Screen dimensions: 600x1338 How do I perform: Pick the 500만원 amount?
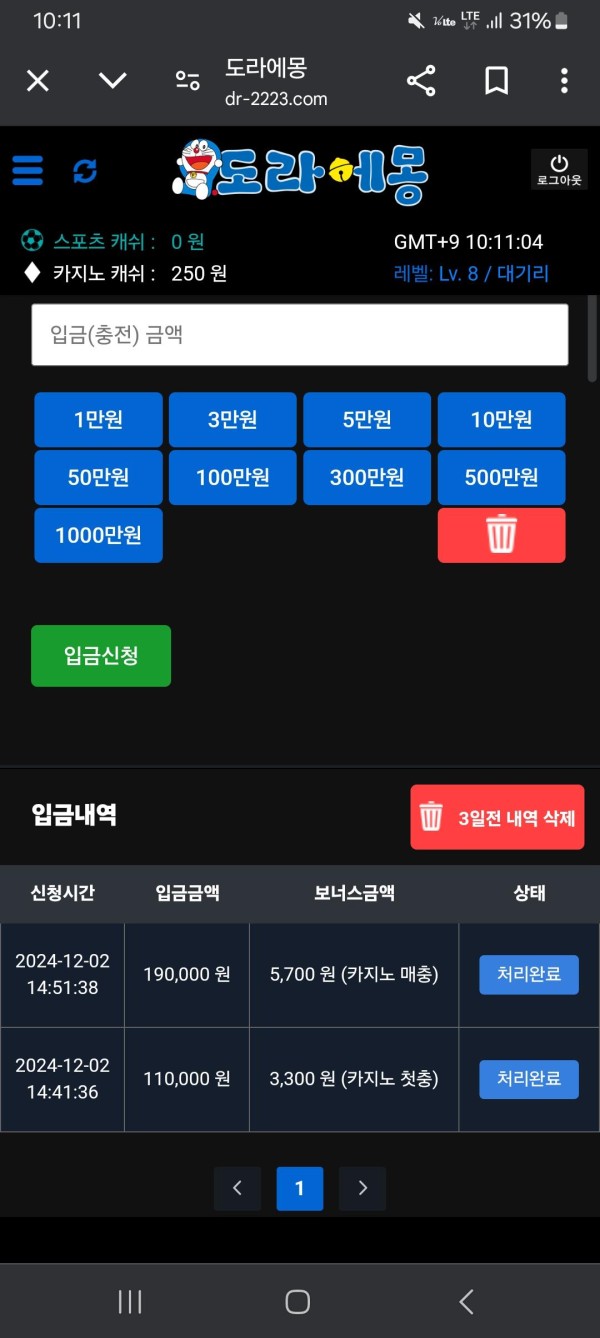point(501,478)
